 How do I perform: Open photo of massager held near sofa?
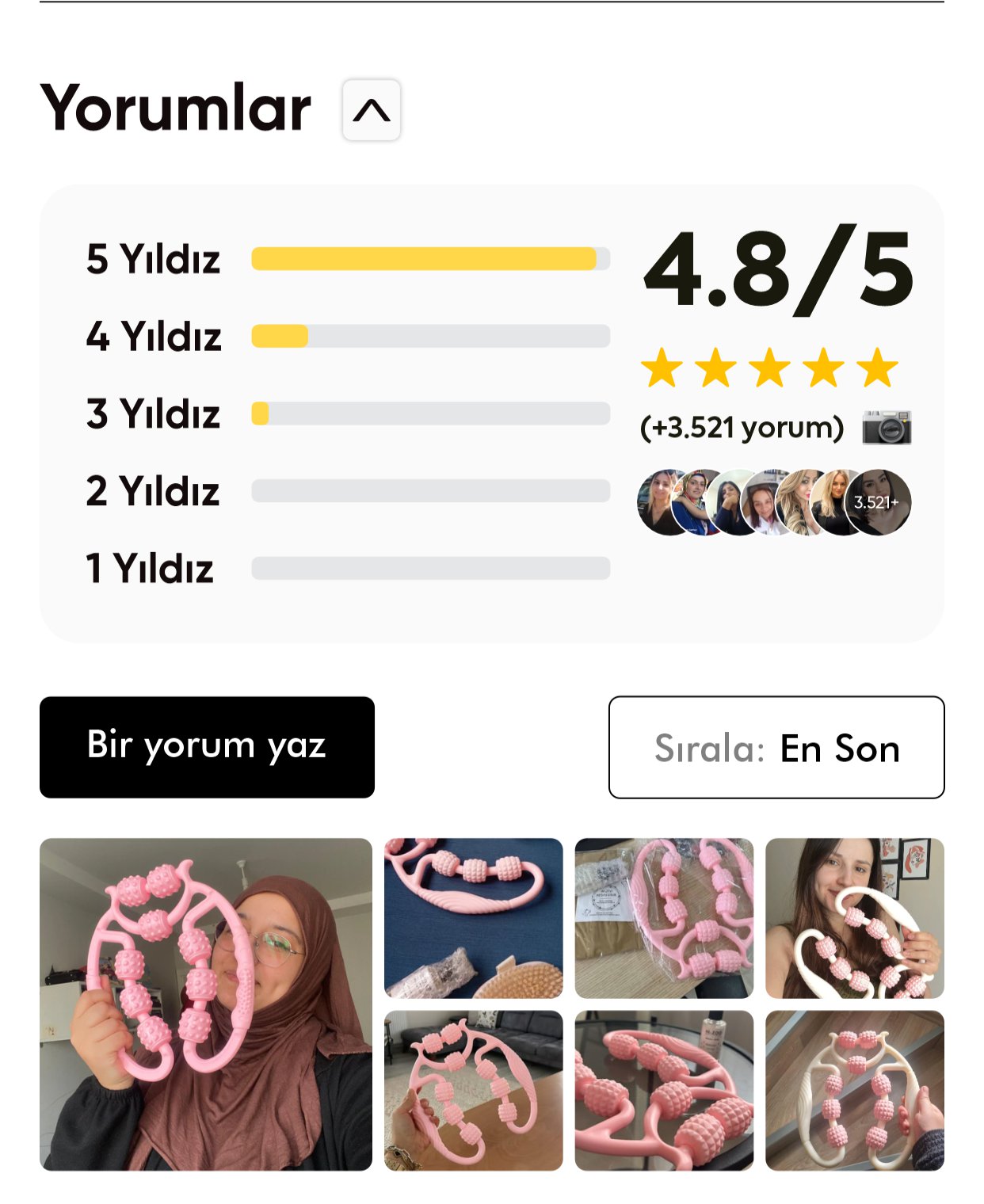pos(473,1090)
